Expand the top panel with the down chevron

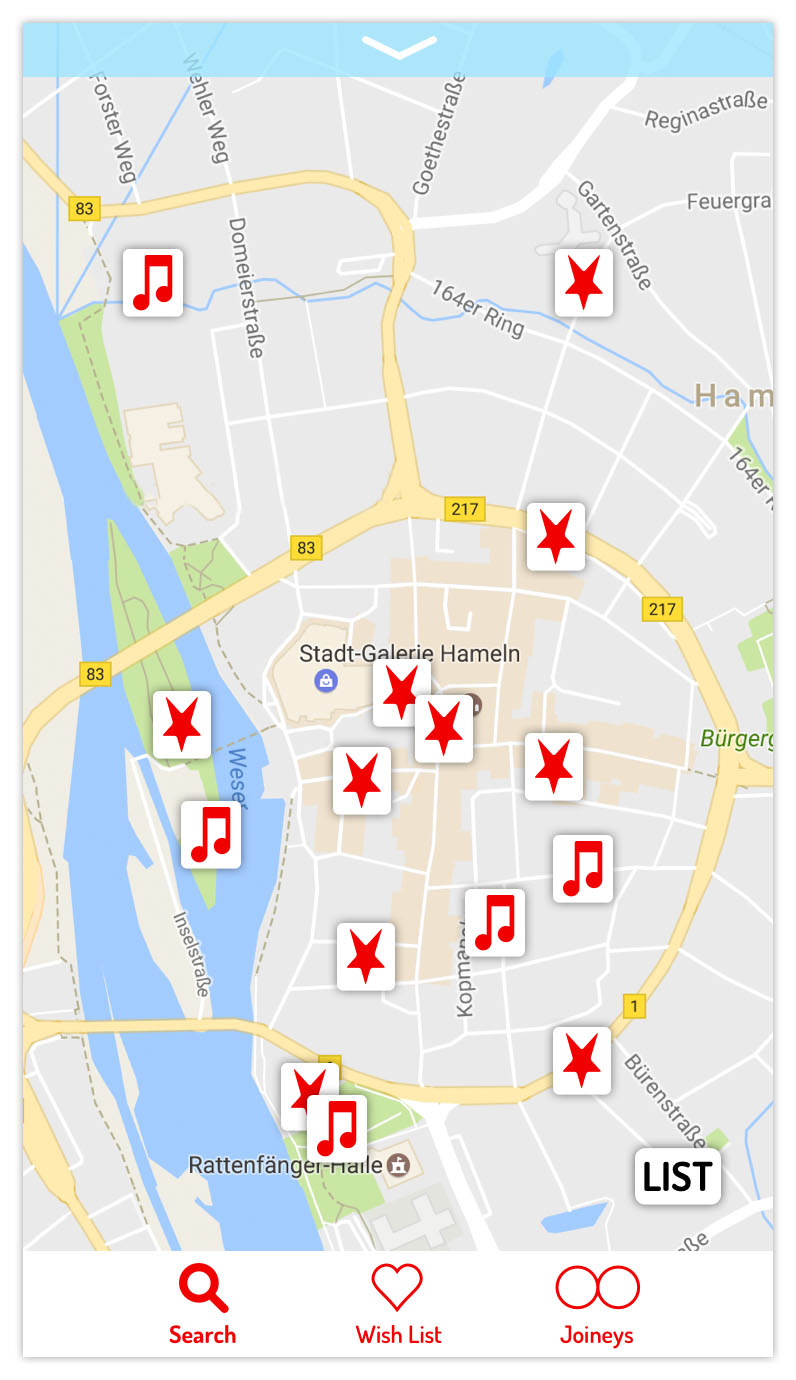(x=399, y=48)
